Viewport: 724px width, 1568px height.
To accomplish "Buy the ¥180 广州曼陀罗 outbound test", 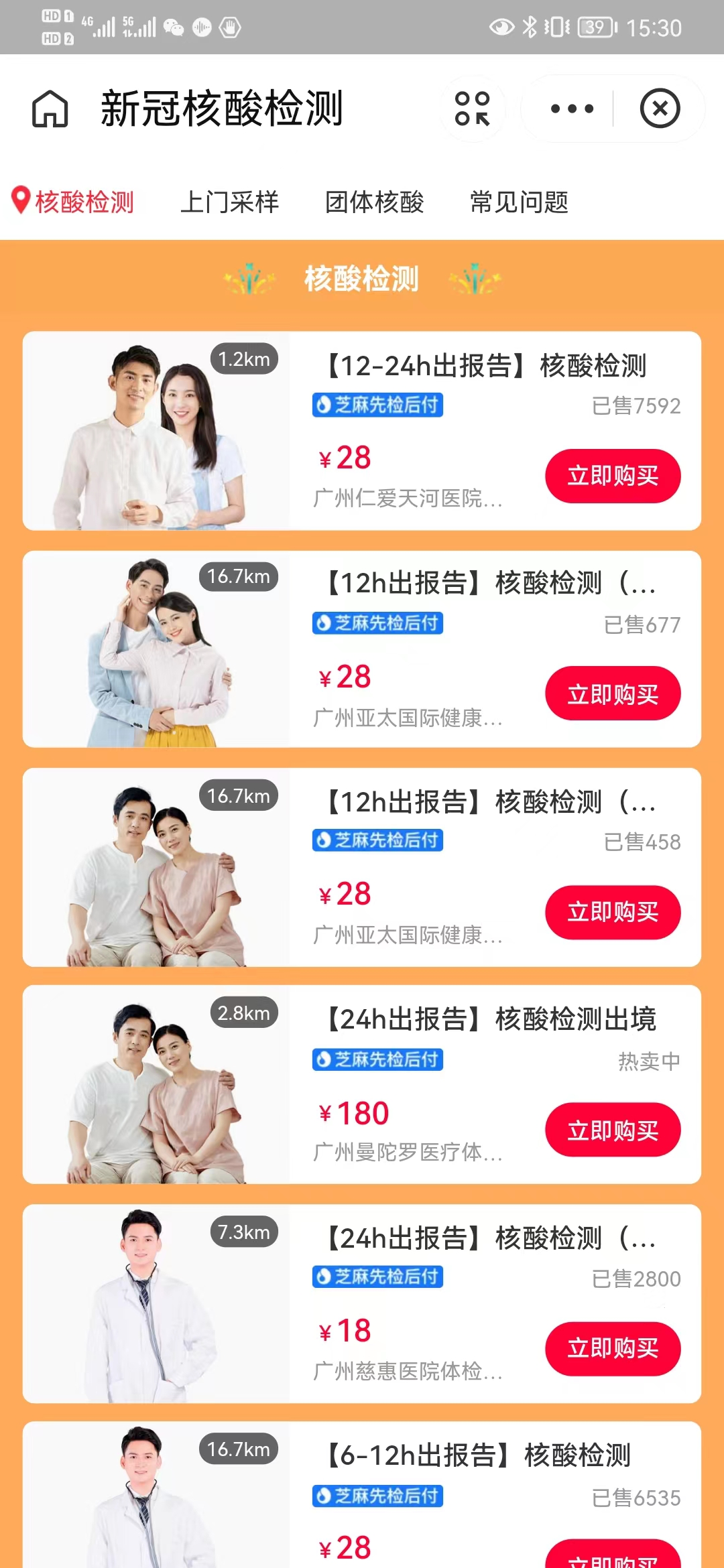I will point(613,1130).
